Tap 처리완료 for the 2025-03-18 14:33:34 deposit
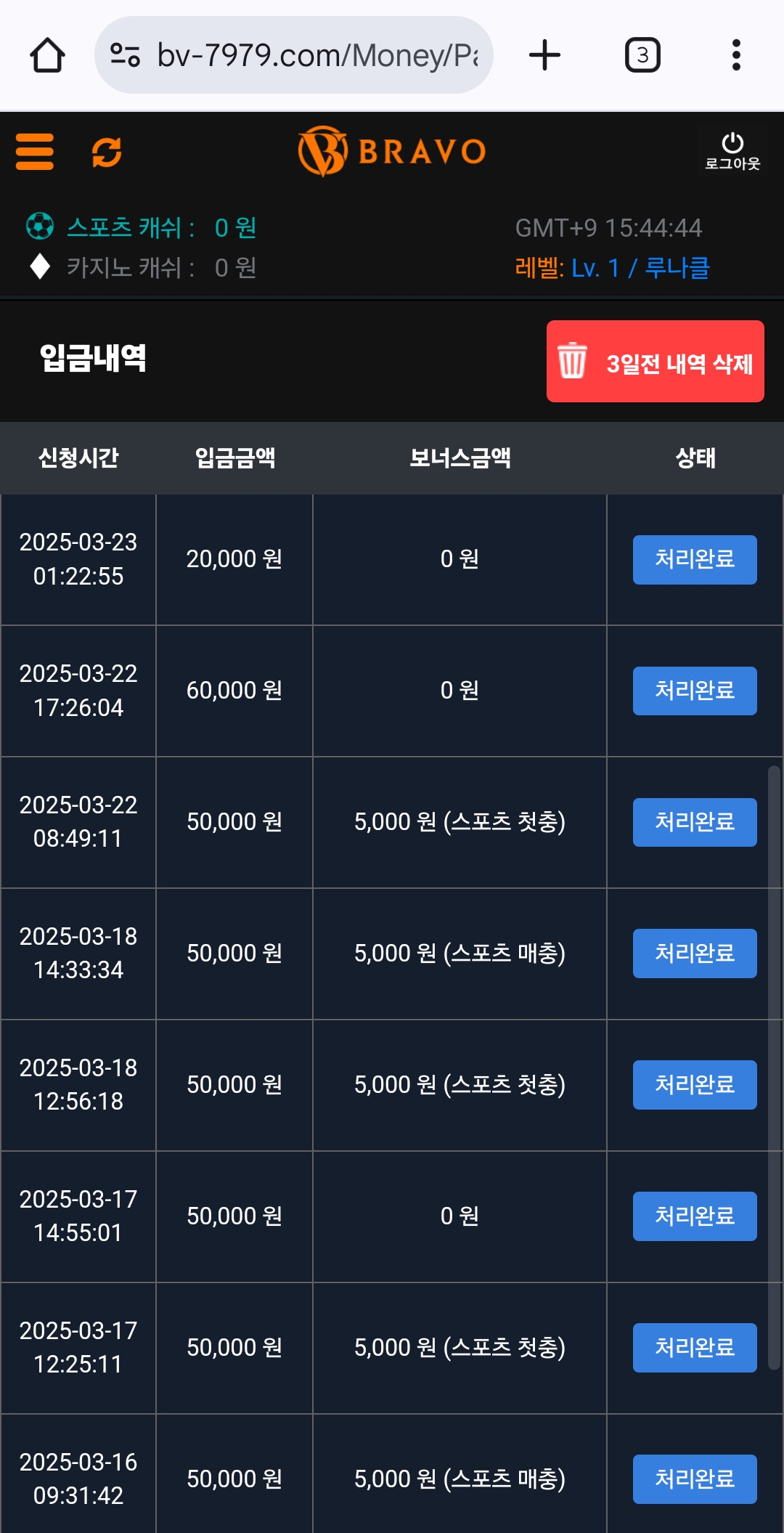This screenshot has height=1533, width=784. (695, 953)
